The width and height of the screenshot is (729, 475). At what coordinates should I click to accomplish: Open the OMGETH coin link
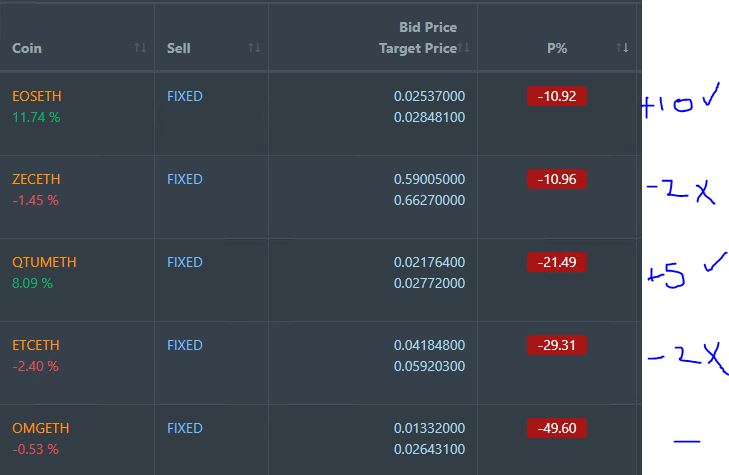(40, 428)
